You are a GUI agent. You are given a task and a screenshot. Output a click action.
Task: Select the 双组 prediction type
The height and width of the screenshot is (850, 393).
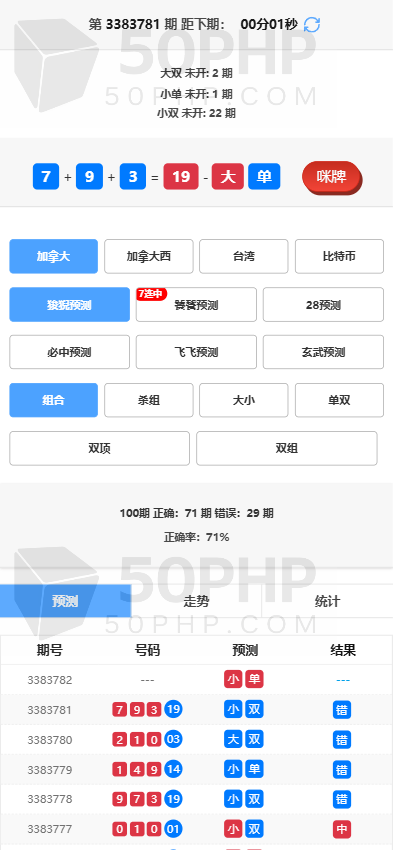coord(287,448)
